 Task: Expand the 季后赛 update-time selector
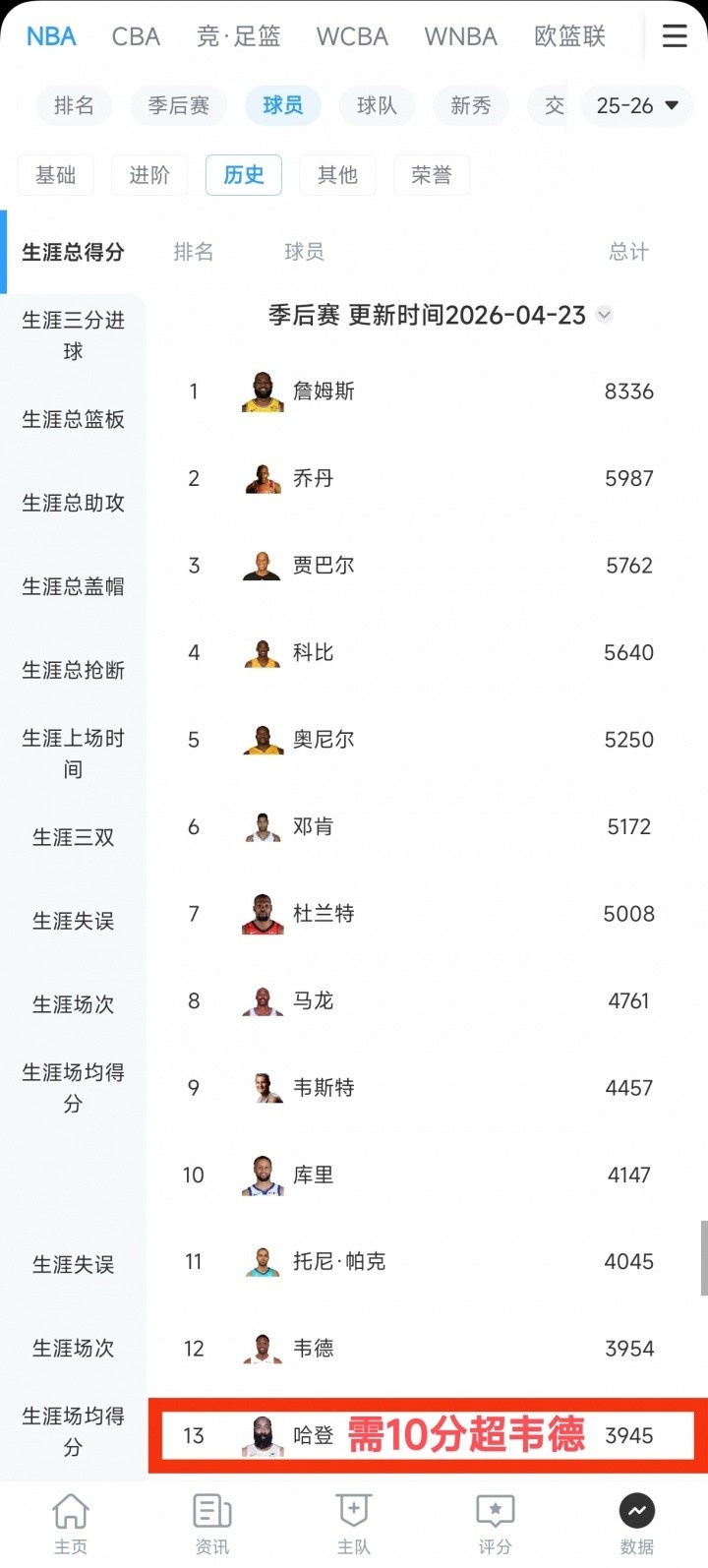(x=604, y=315)
